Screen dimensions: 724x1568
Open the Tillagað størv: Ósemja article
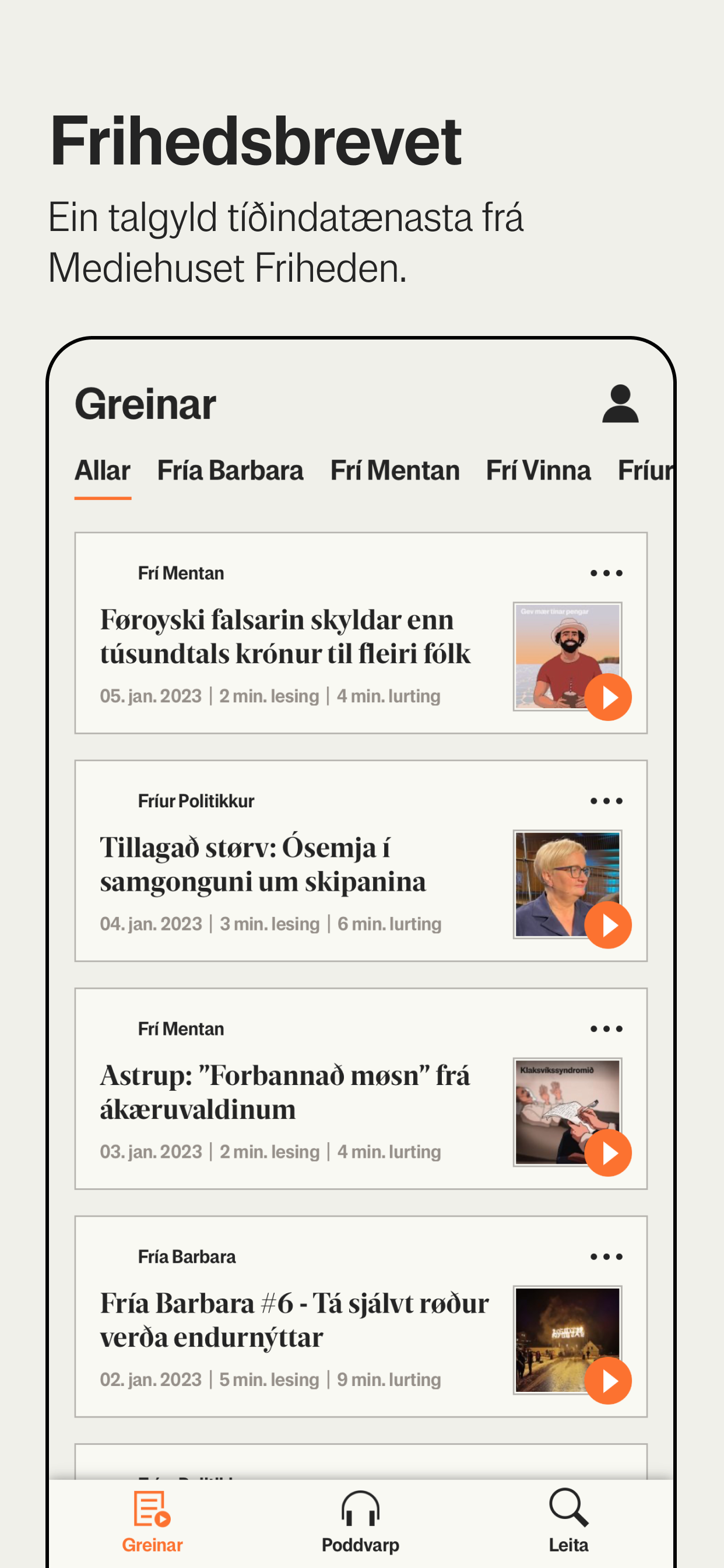(x=263, y=864)
